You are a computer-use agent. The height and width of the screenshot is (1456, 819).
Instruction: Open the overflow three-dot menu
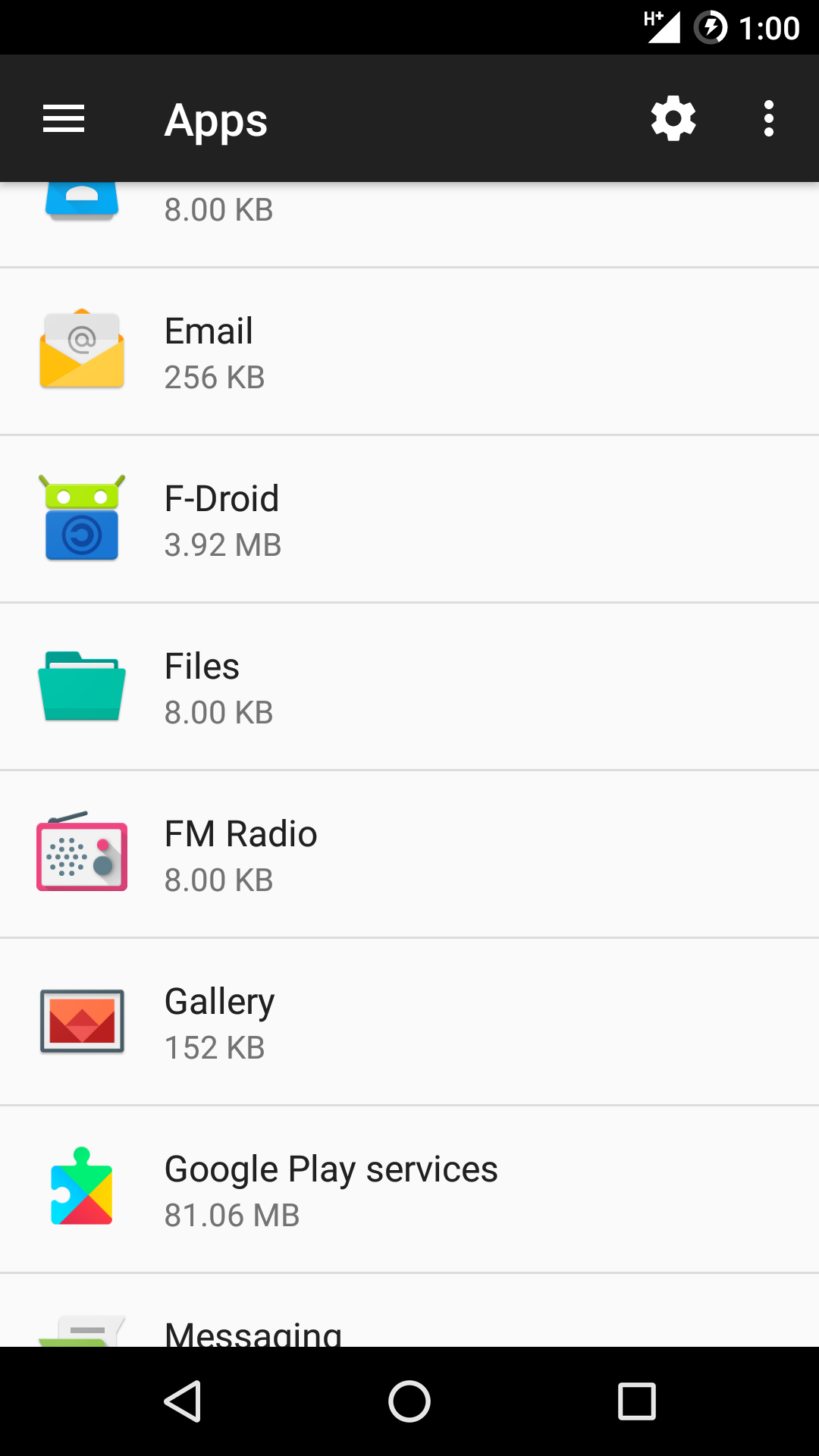click(768, 118)
